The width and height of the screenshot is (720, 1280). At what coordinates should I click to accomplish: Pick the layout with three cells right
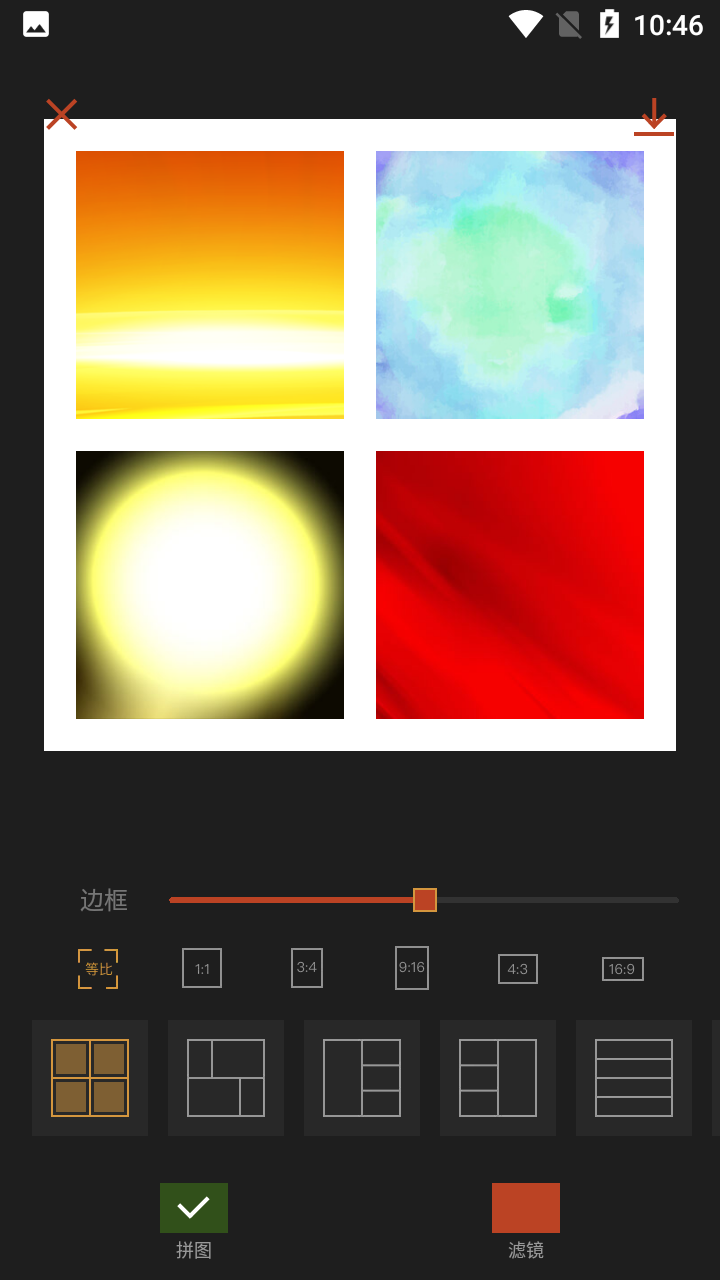click(x=362, y=1078)
